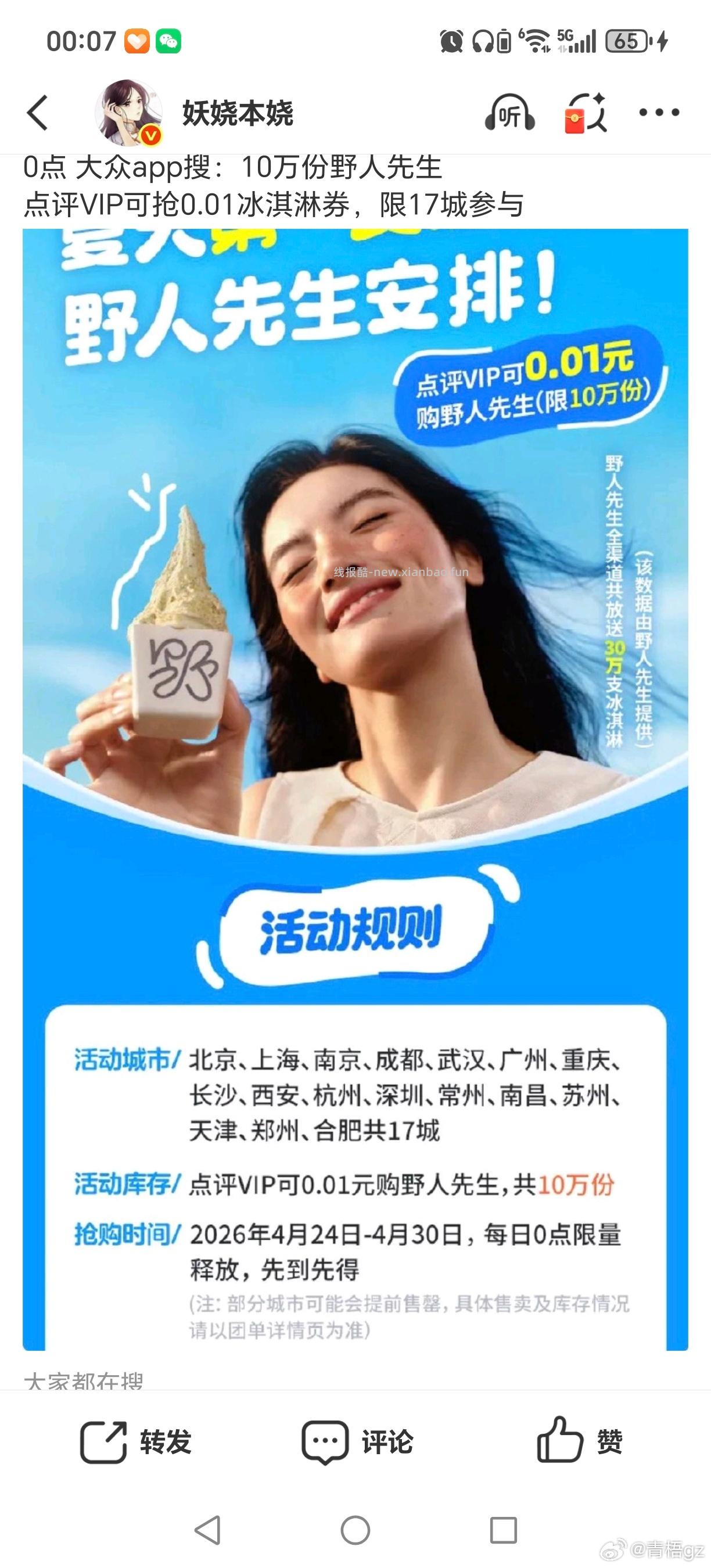Viewport: 711px width, 1568px height.
Task: Repost this post via 转发
Action: tap(136, 1442)
